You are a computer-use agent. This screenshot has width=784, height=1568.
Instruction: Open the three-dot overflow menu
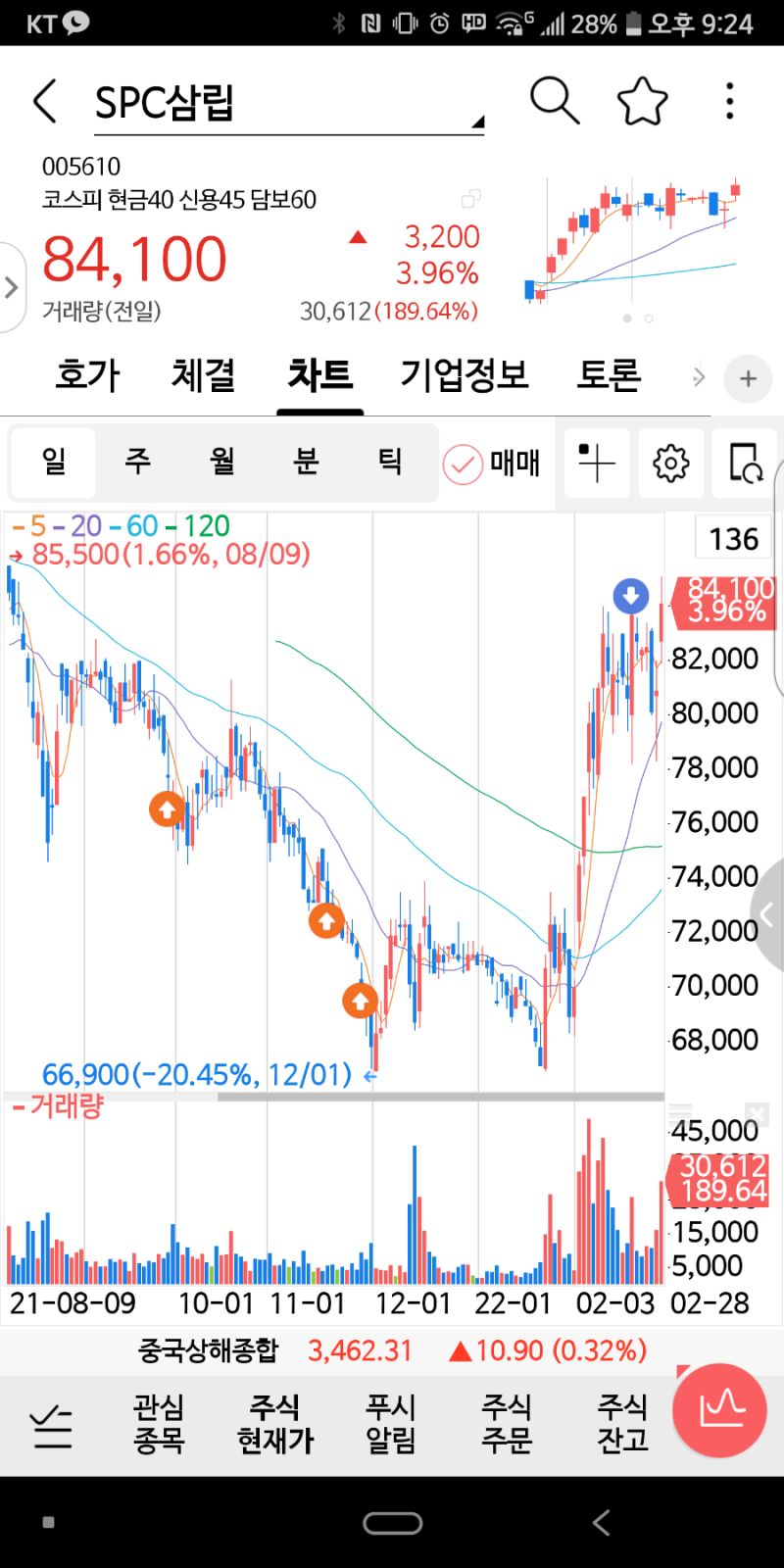pyautogui.click(x=729, y=100)
